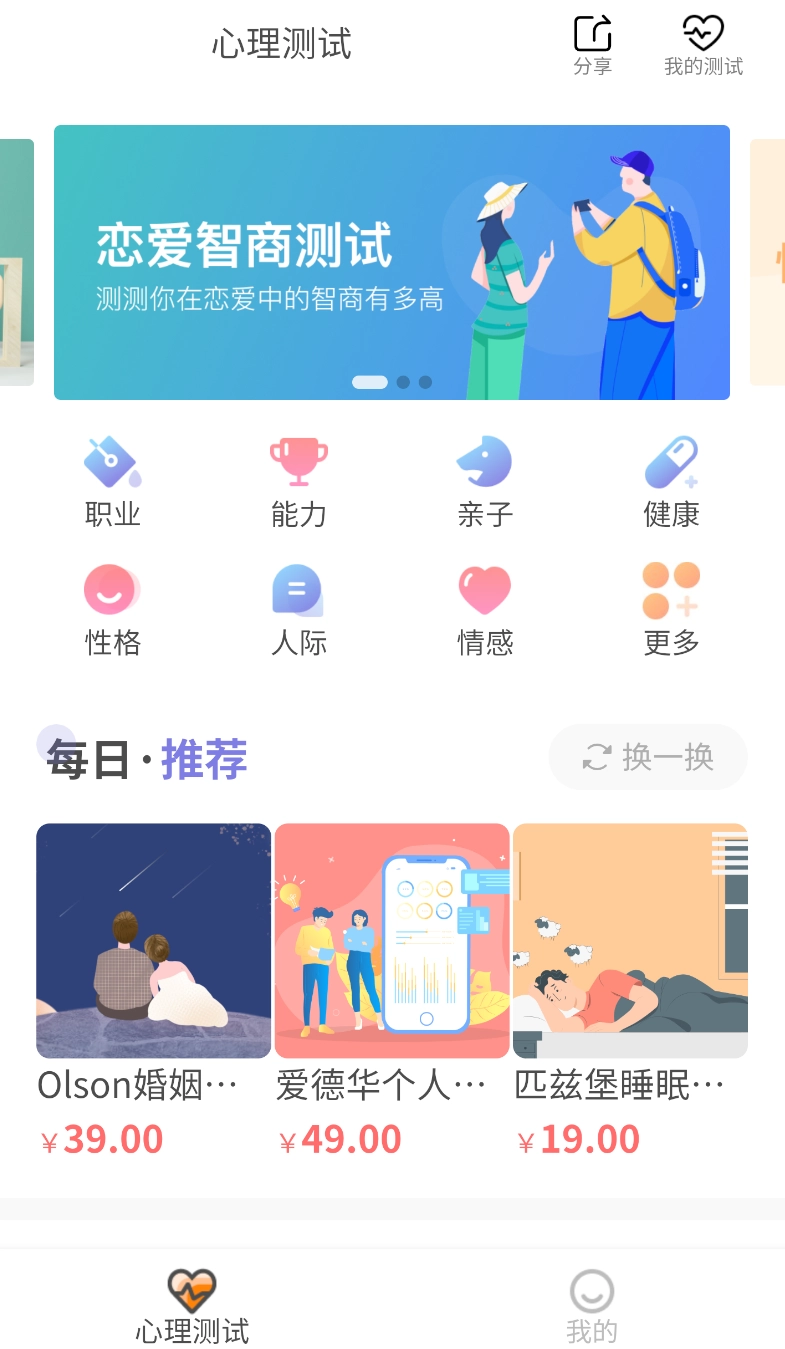
Task: Select the second carousel indicator dot
Action: coord(403,381)
